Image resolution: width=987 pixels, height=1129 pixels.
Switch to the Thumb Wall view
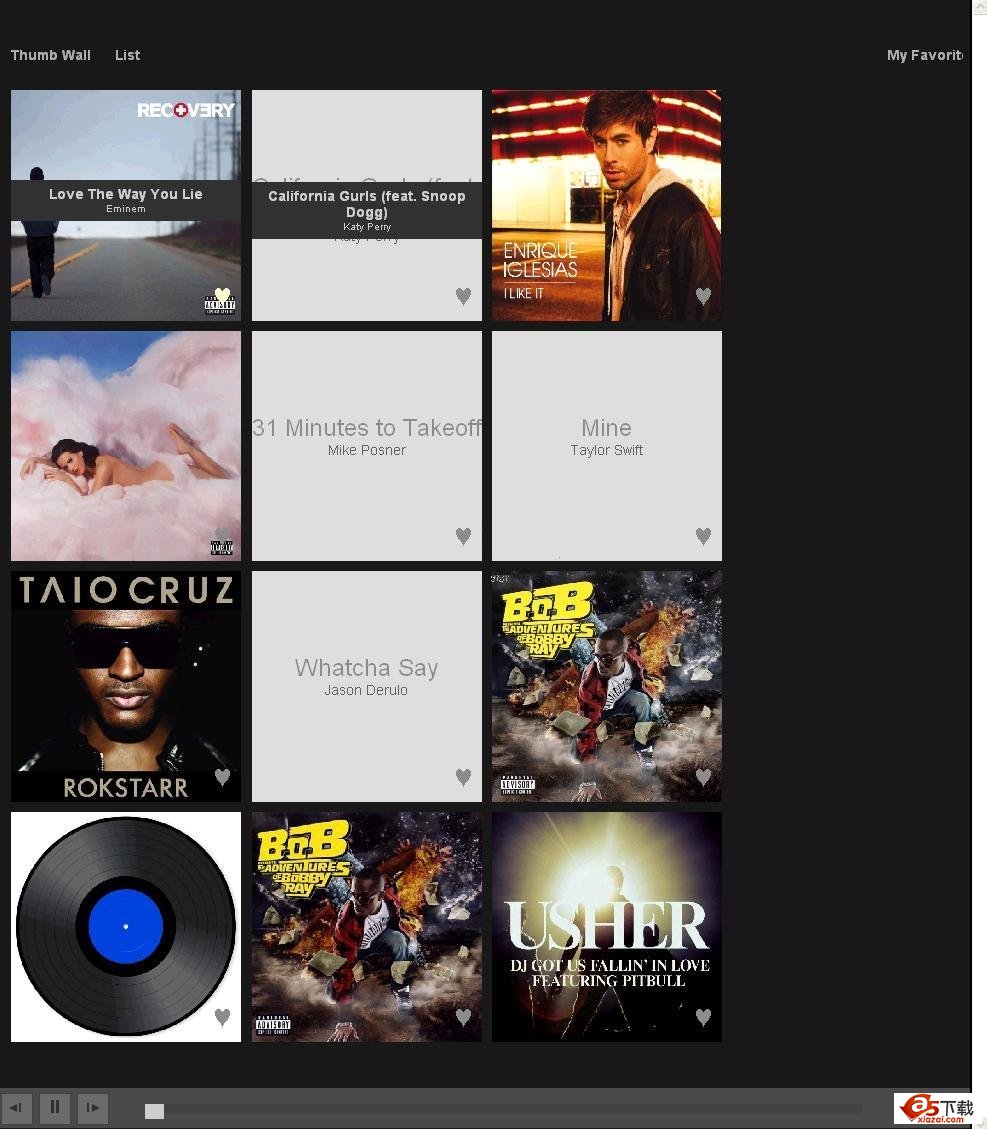(50, 55)
